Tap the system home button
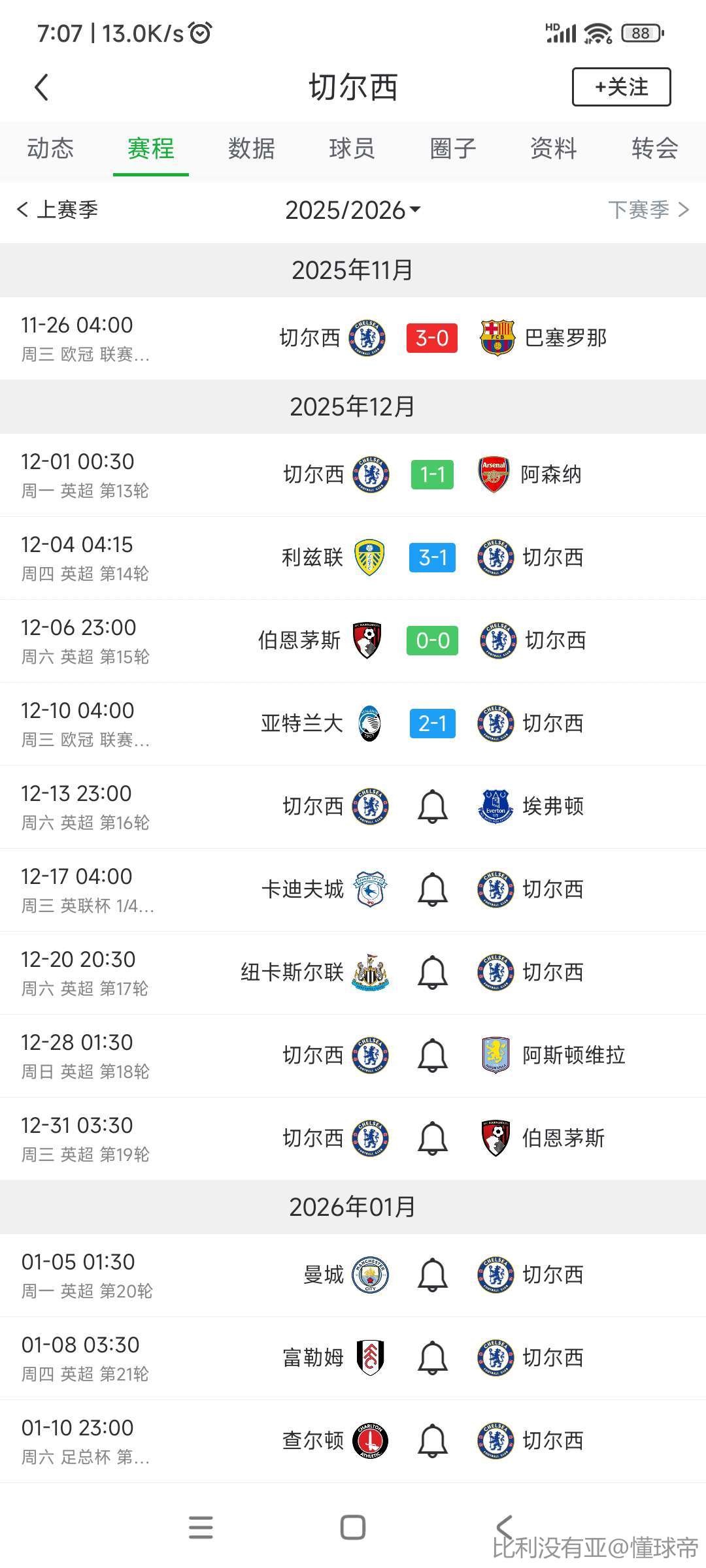Image resolution: width=706 pixels, height=1568 pixels. tap(353, 1527)
